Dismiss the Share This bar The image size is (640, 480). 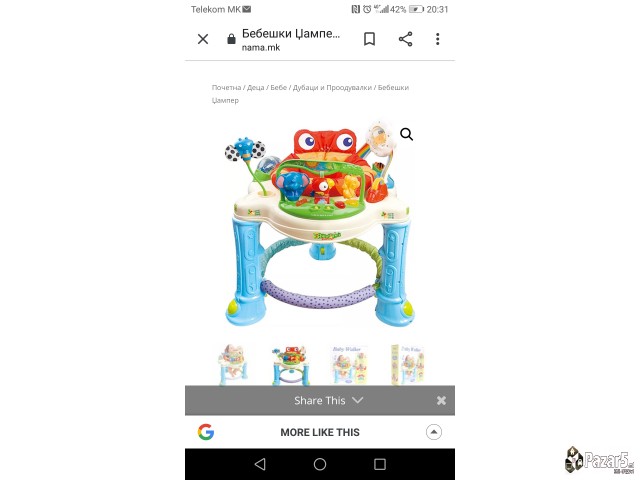click(x=441, y=400)
